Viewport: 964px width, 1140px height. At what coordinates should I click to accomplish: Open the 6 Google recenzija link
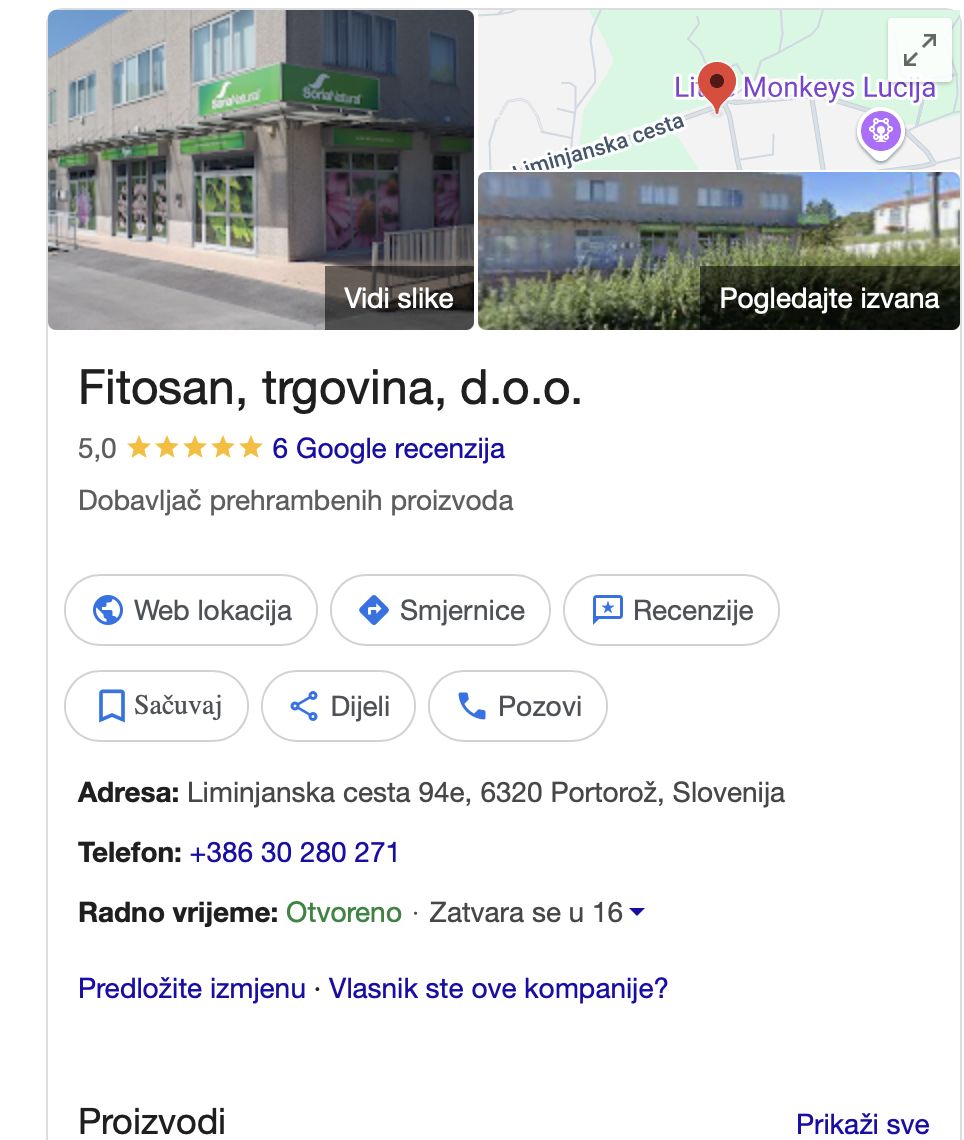(388, 448)
